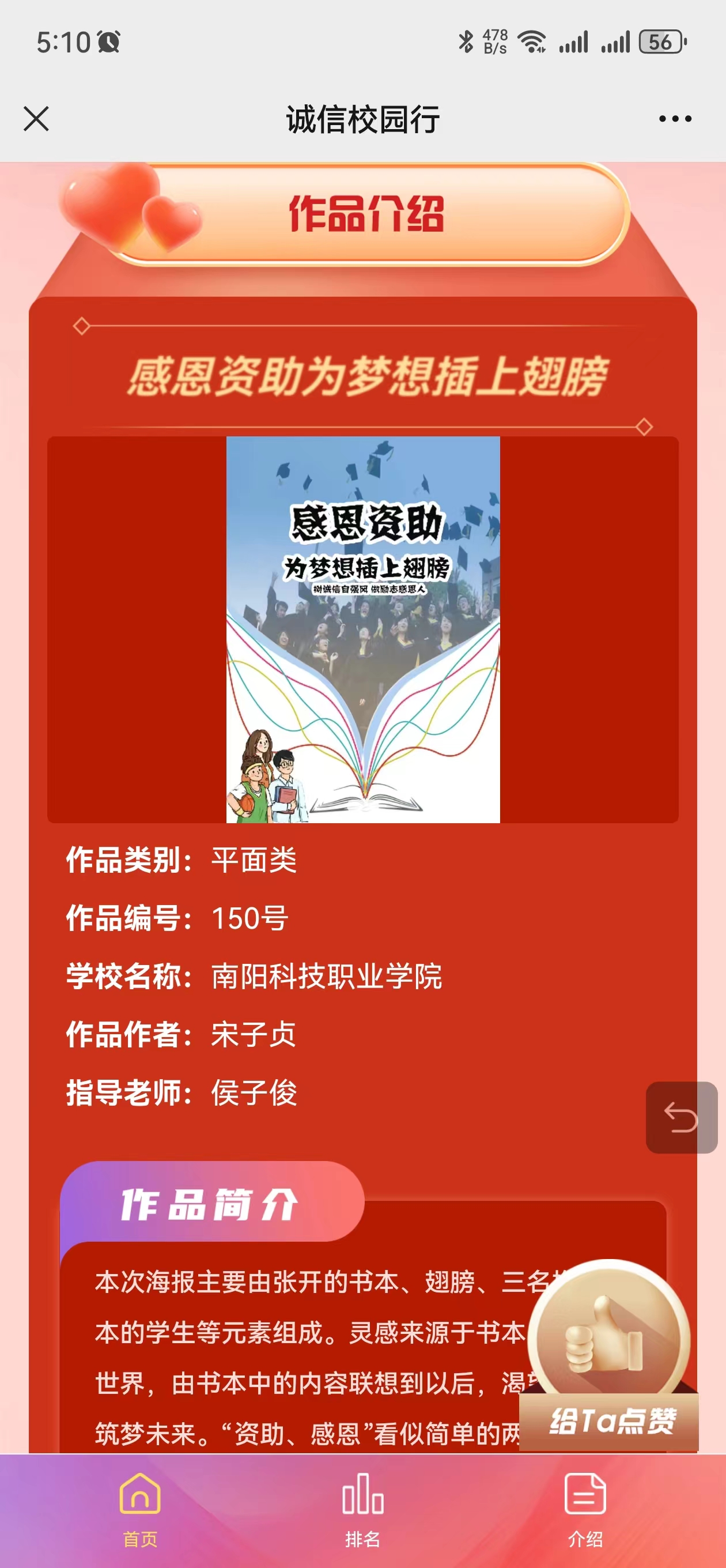The width and height of the screenshot is (726, 1568).
Task: Open the three-dot overflow menu
Action: [x=675, y=119]
